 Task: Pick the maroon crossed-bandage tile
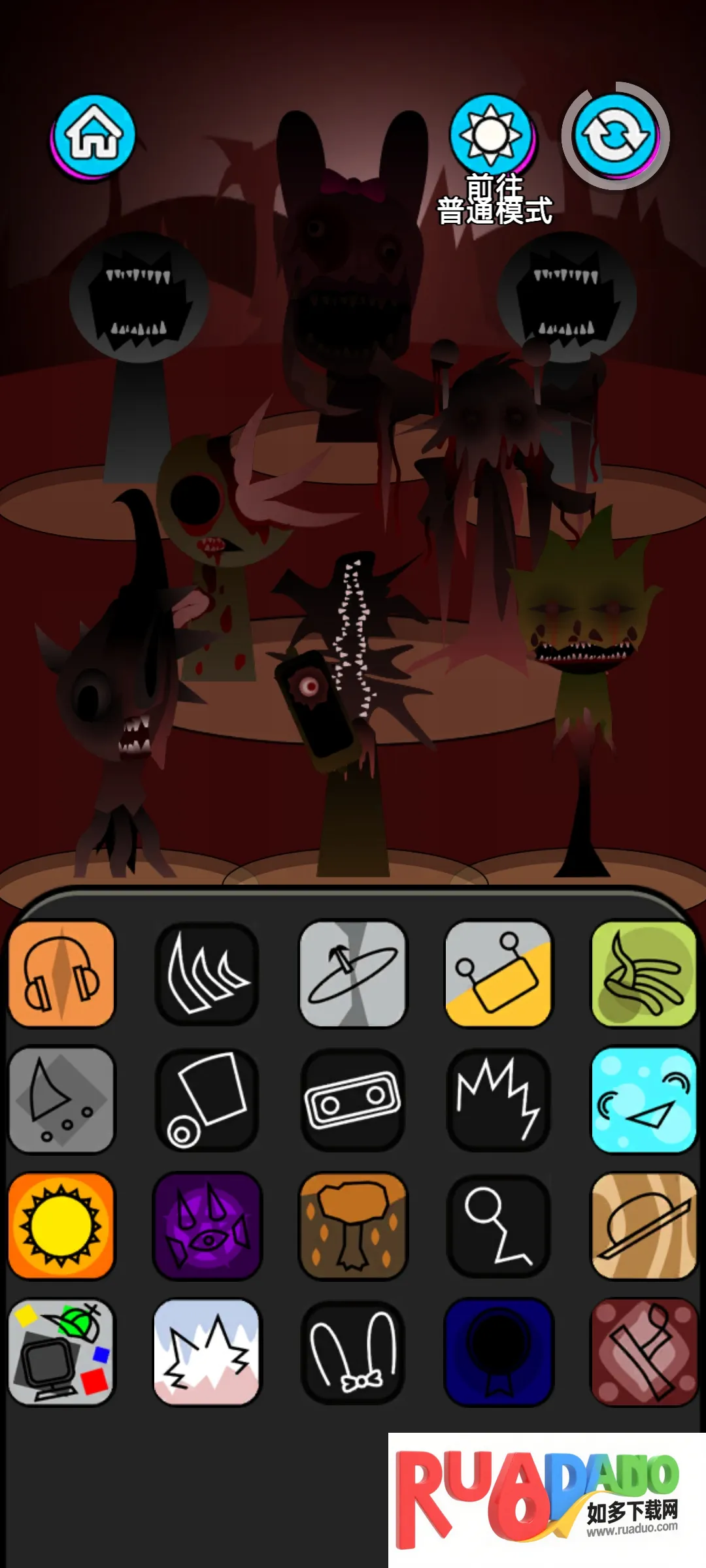click(x=643, y=1351)
